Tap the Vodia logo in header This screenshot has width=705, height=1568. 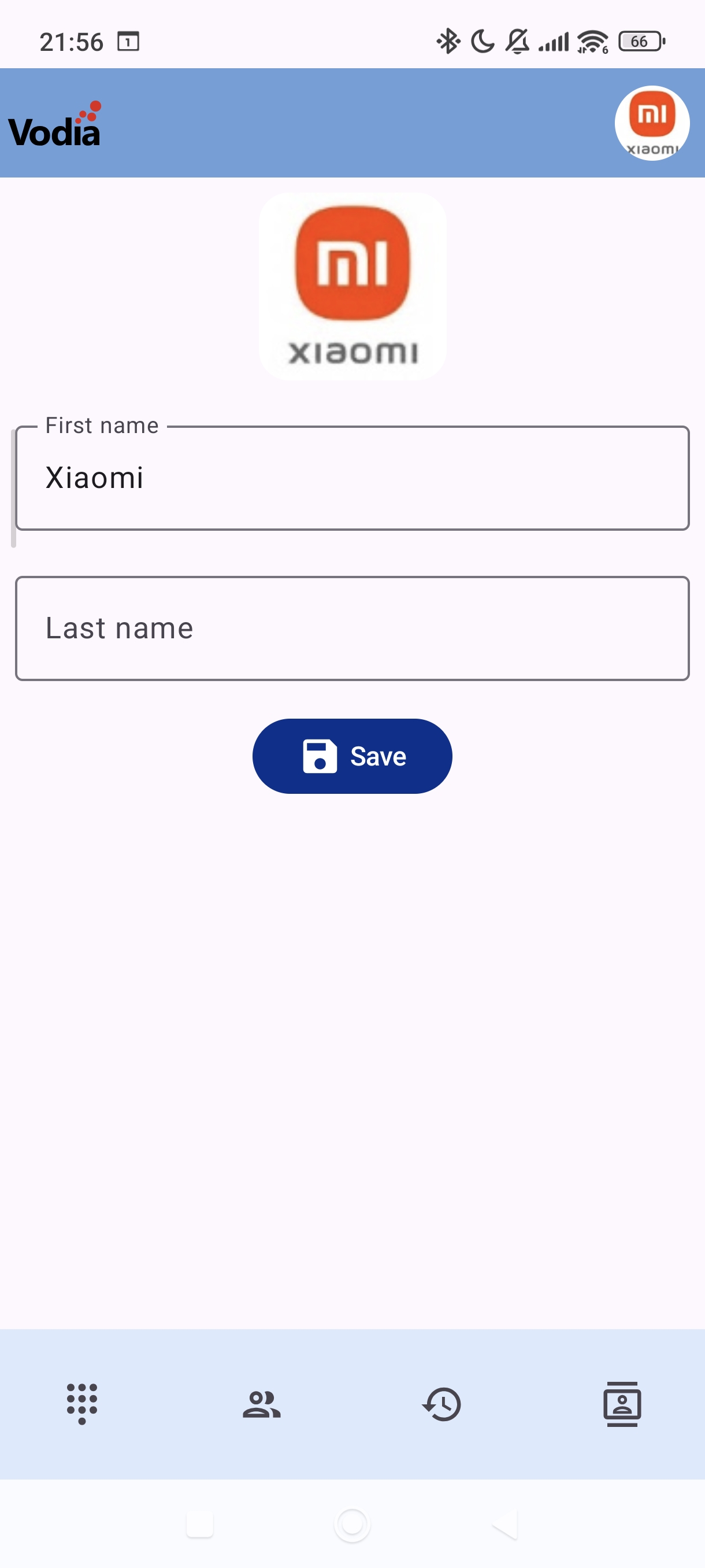pyautogui.click(x=55, y=125)
